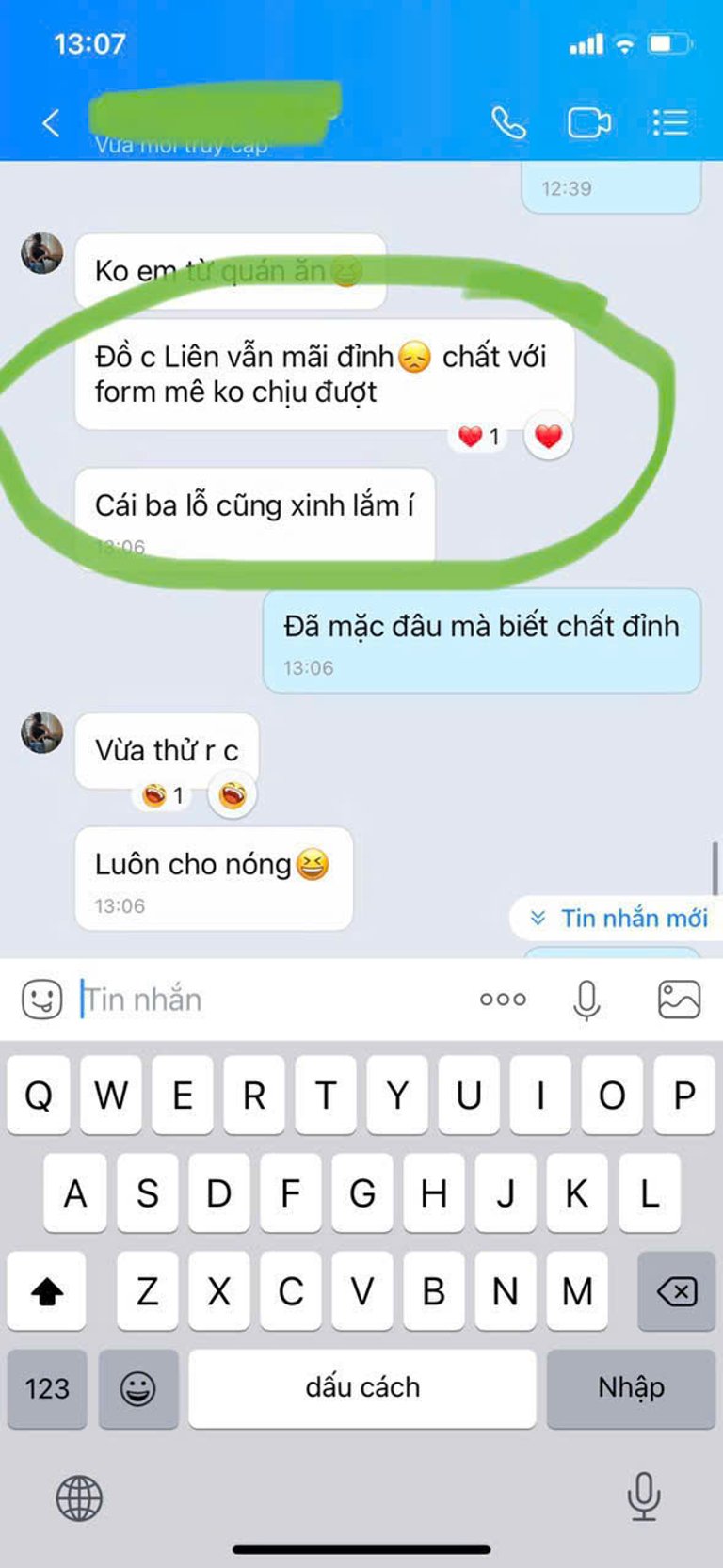Start a video call

click(589, 122)
